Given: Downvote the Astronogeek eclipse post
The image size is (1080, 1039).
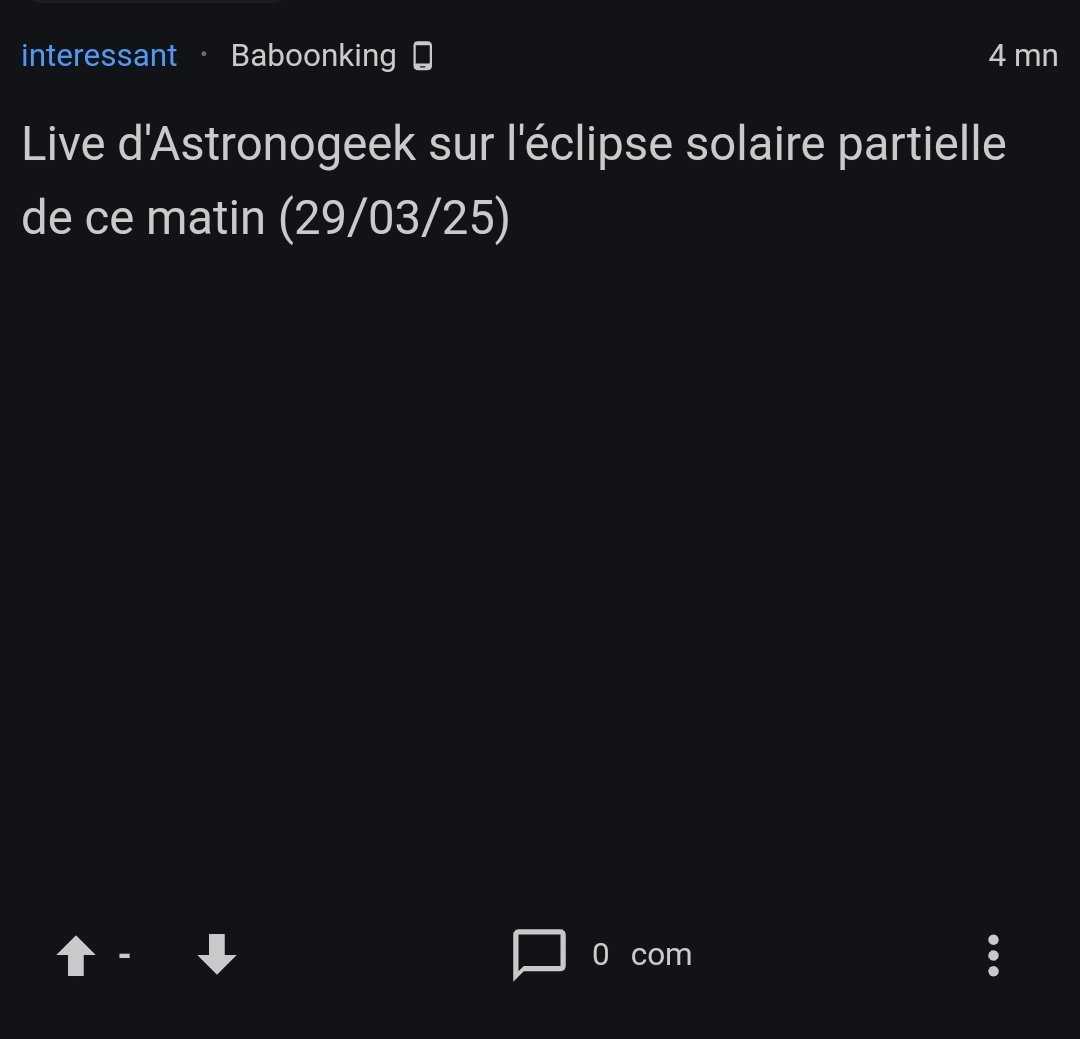Looking at the screenshot, I should [216, 955].
